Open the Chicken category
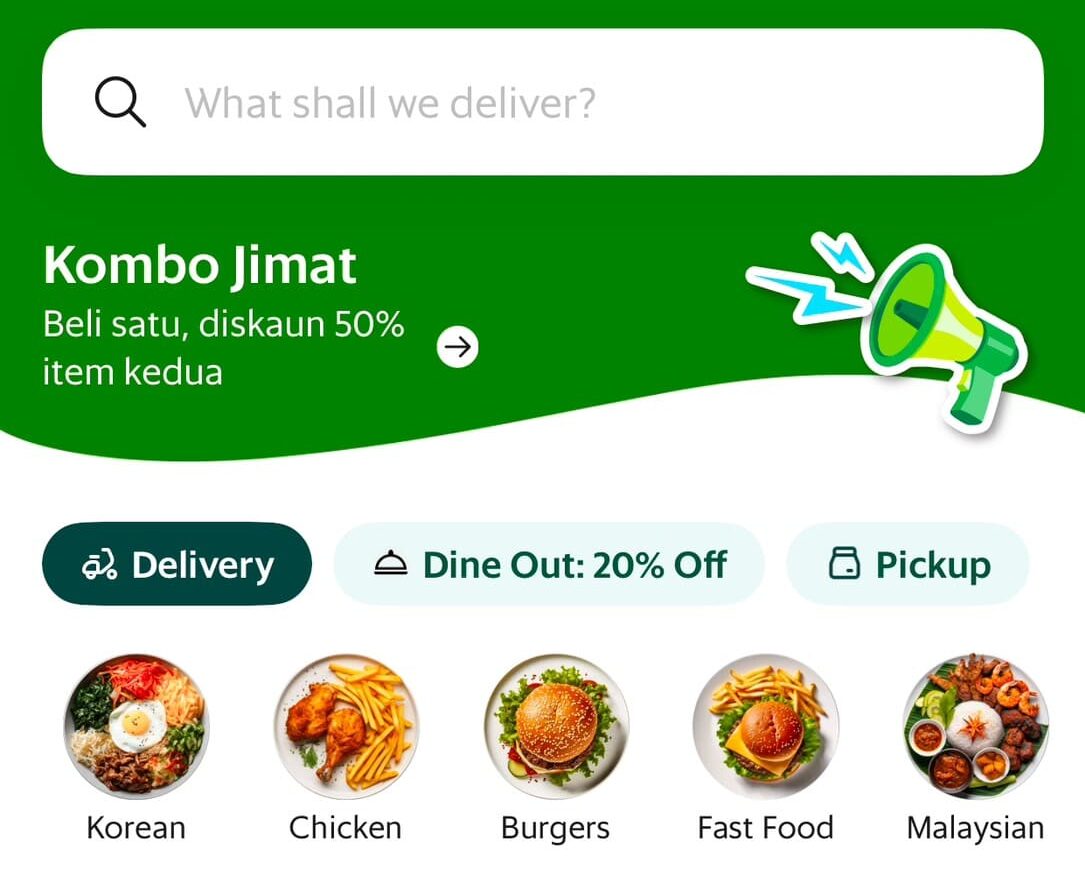This screenshot has width=1085, height=889. (x=346, y=727)
